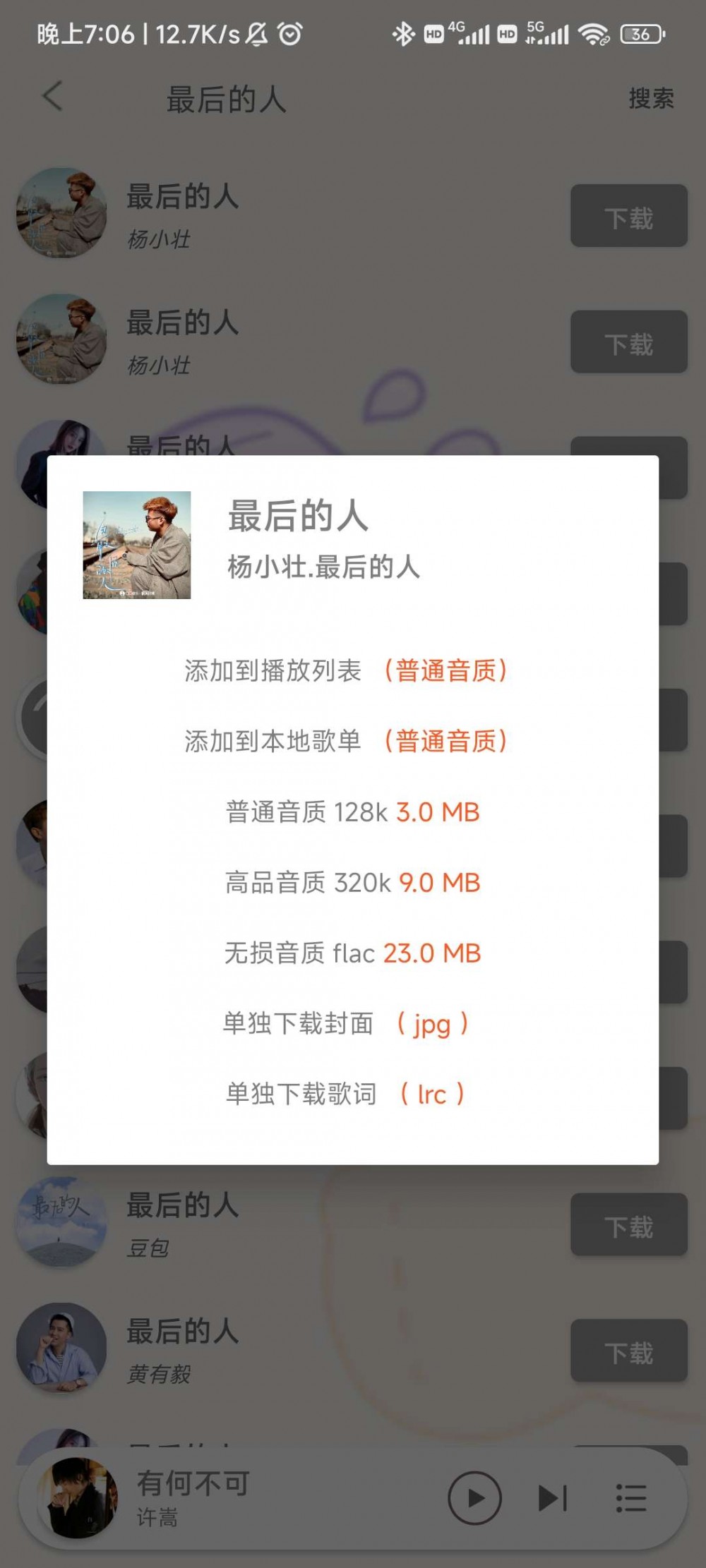The image size is (706, 1568).
Task: Tap the back arrow to leave search results
Action: tap(52, 97)
